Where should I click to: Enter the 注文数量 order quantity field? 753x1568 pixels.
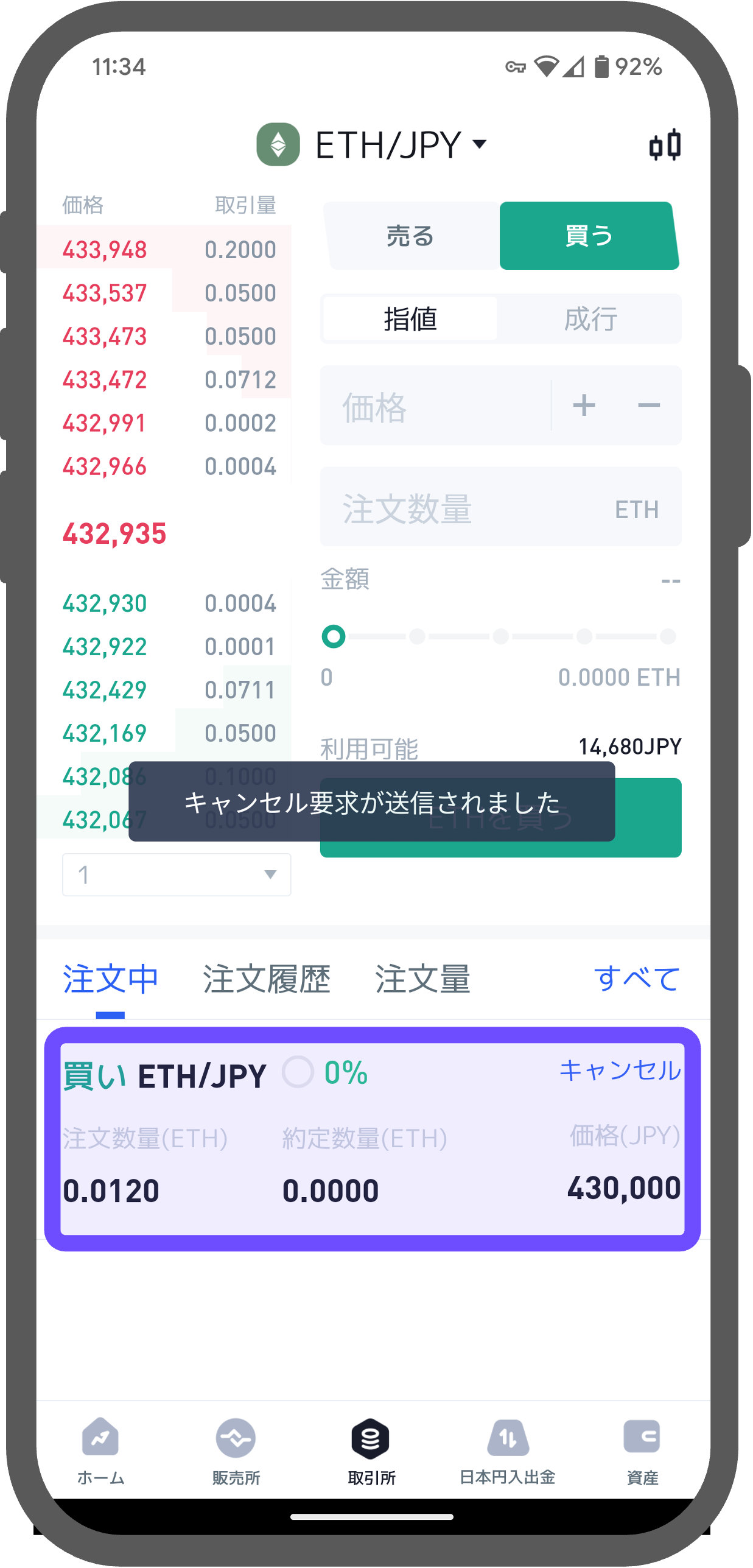tap(501, 507)
